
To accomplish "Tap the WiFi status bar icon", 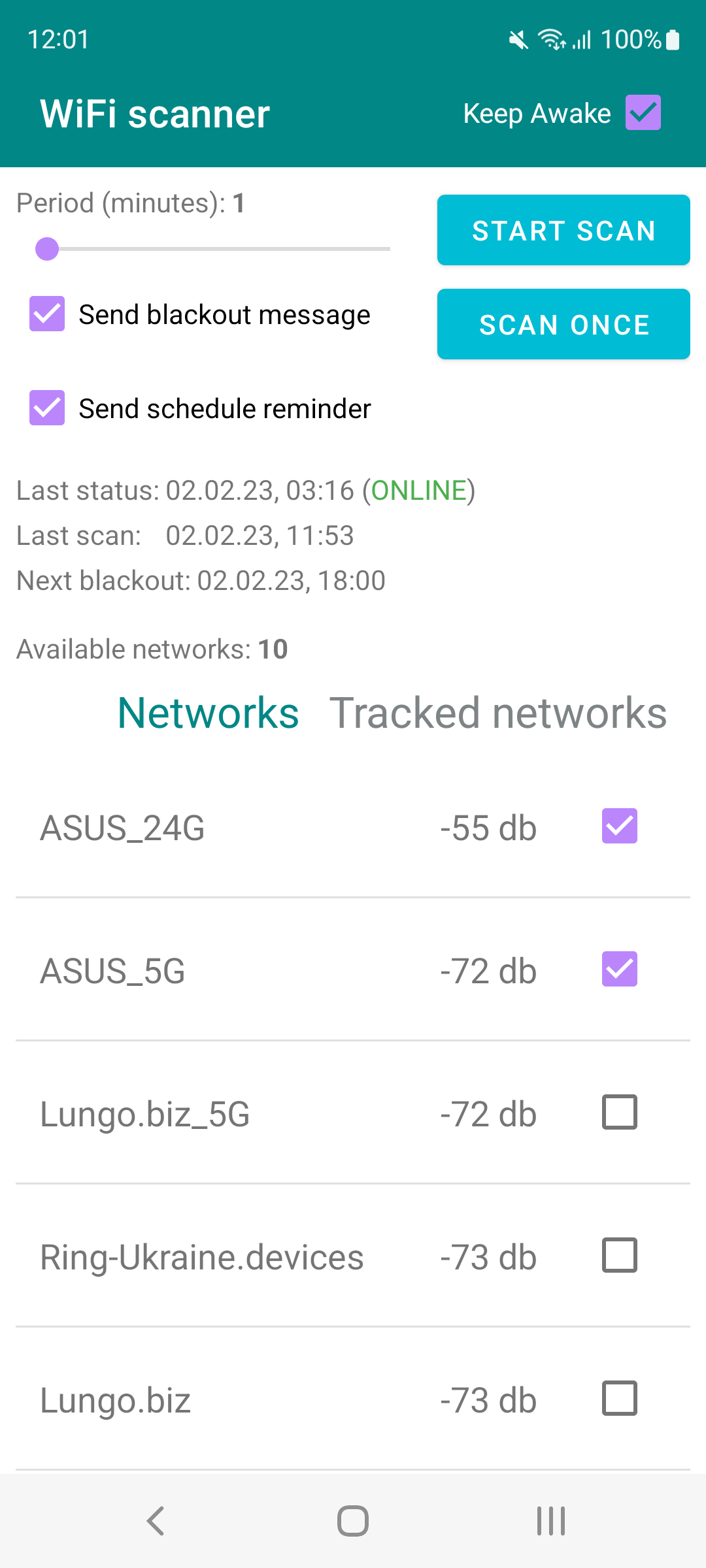I will pos(551,39).
